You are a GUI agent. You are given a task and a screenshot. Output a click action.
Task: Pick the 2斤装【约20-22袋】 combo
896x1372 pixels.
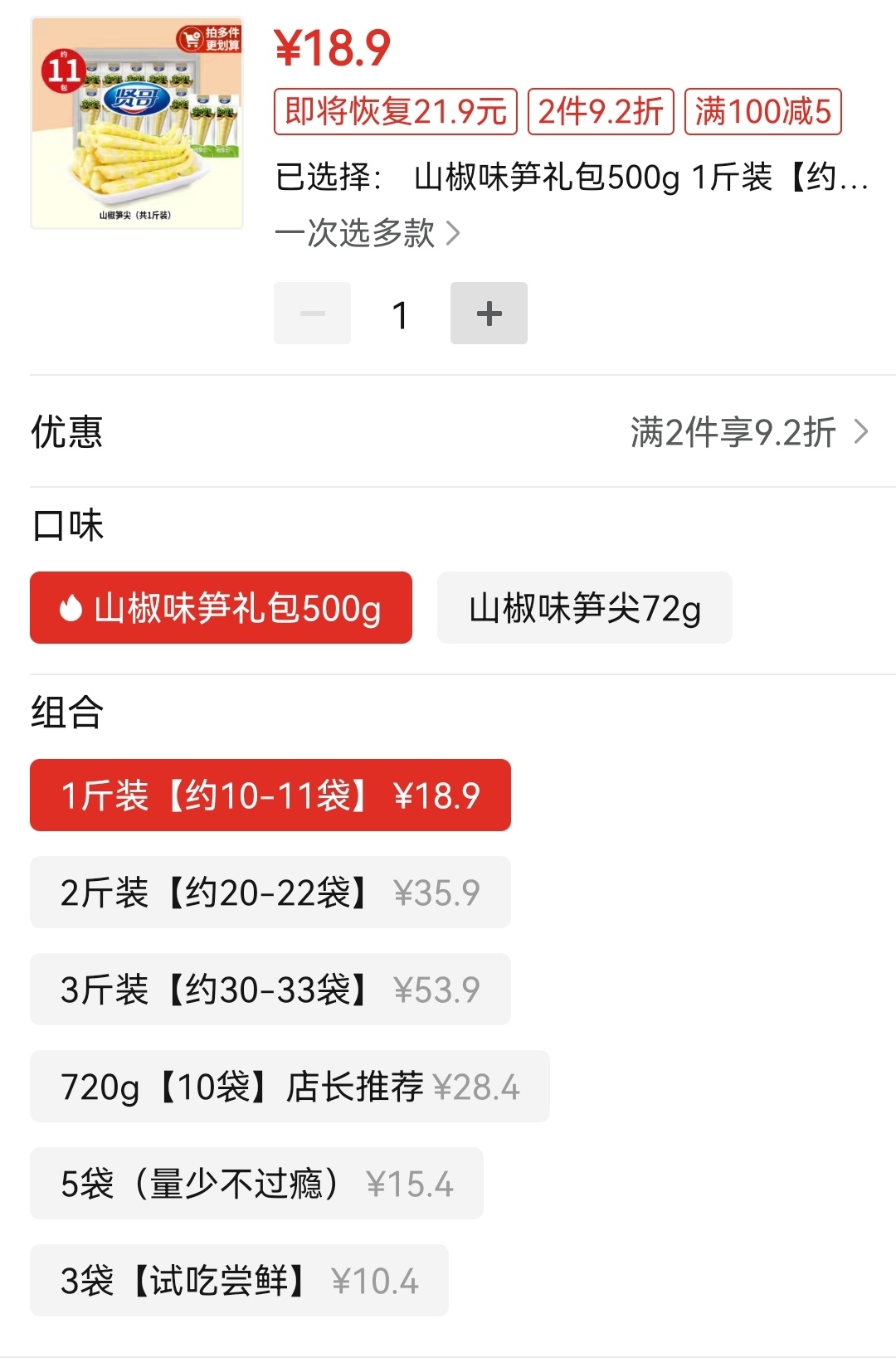pyautogui.click(x=270, y=892)
